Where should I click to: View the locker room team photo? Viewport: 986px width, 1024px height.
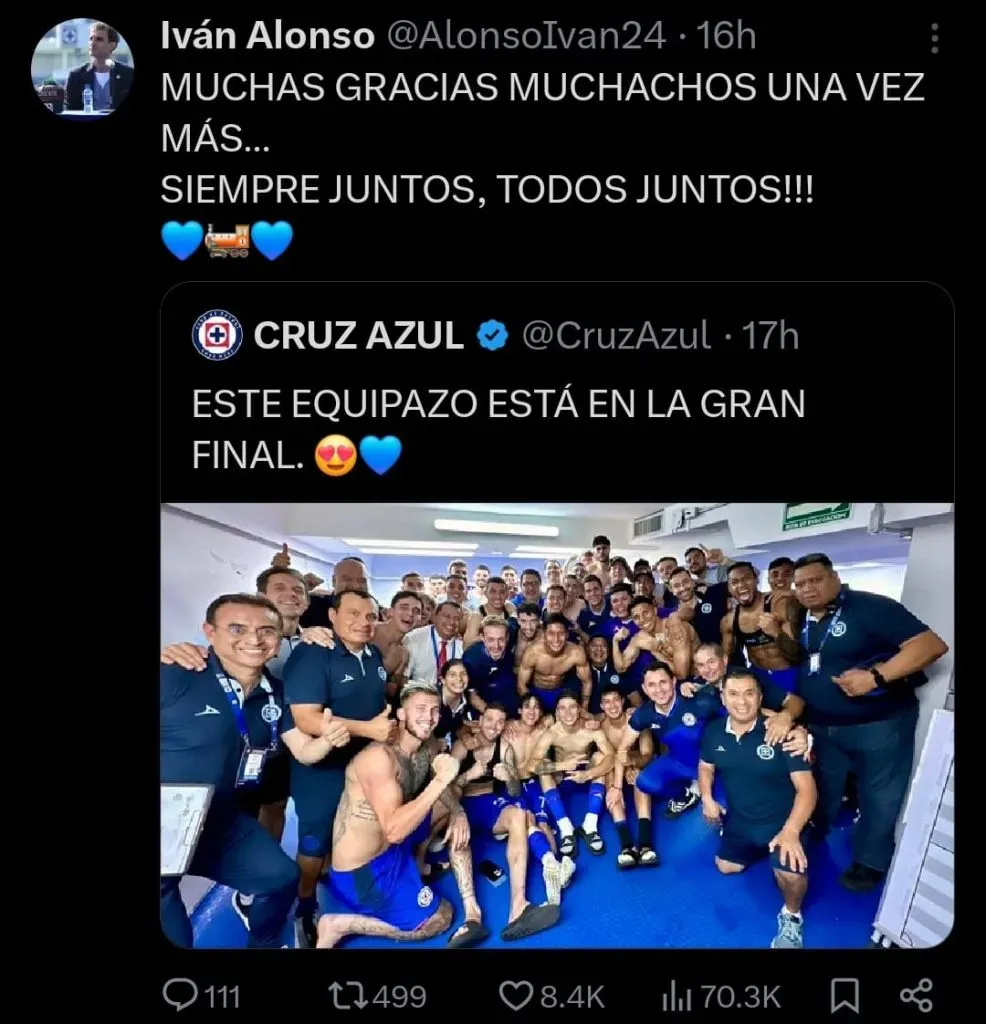556,725
